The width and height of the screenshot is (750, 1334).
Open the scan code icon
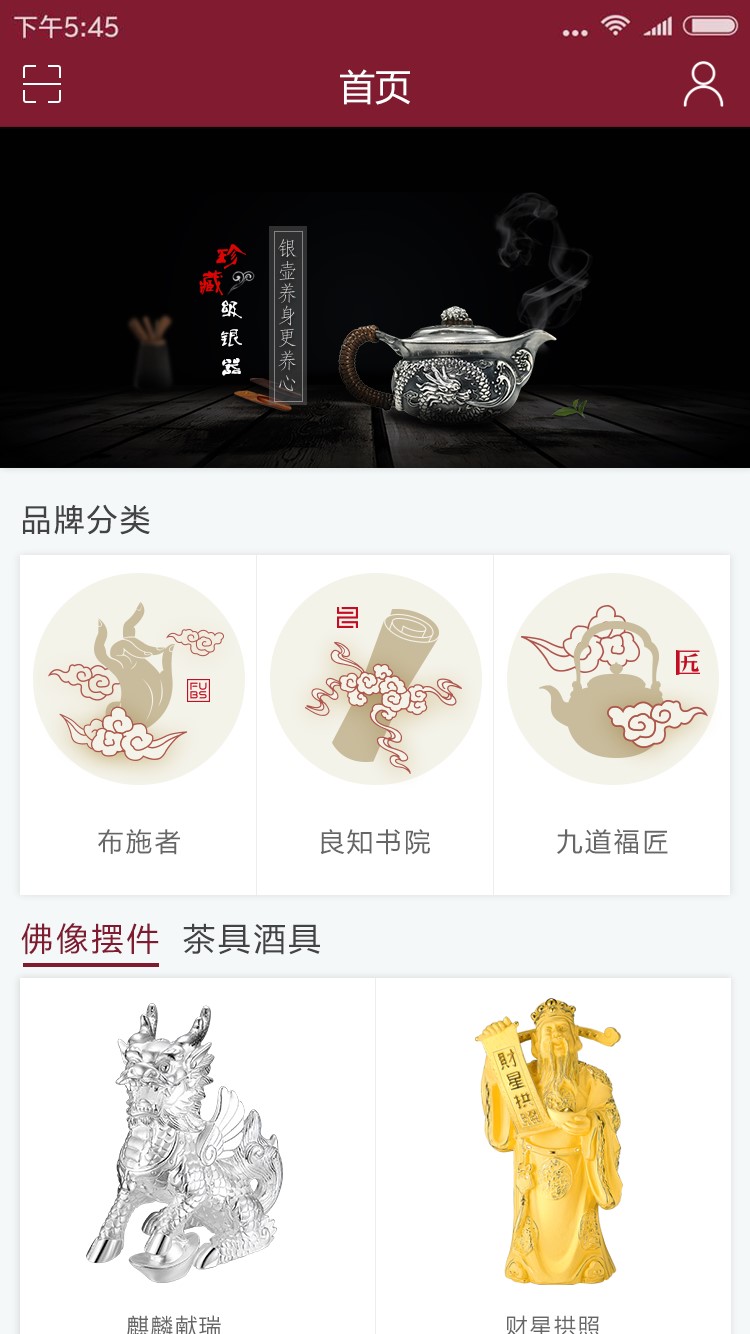tap(42, 84)
